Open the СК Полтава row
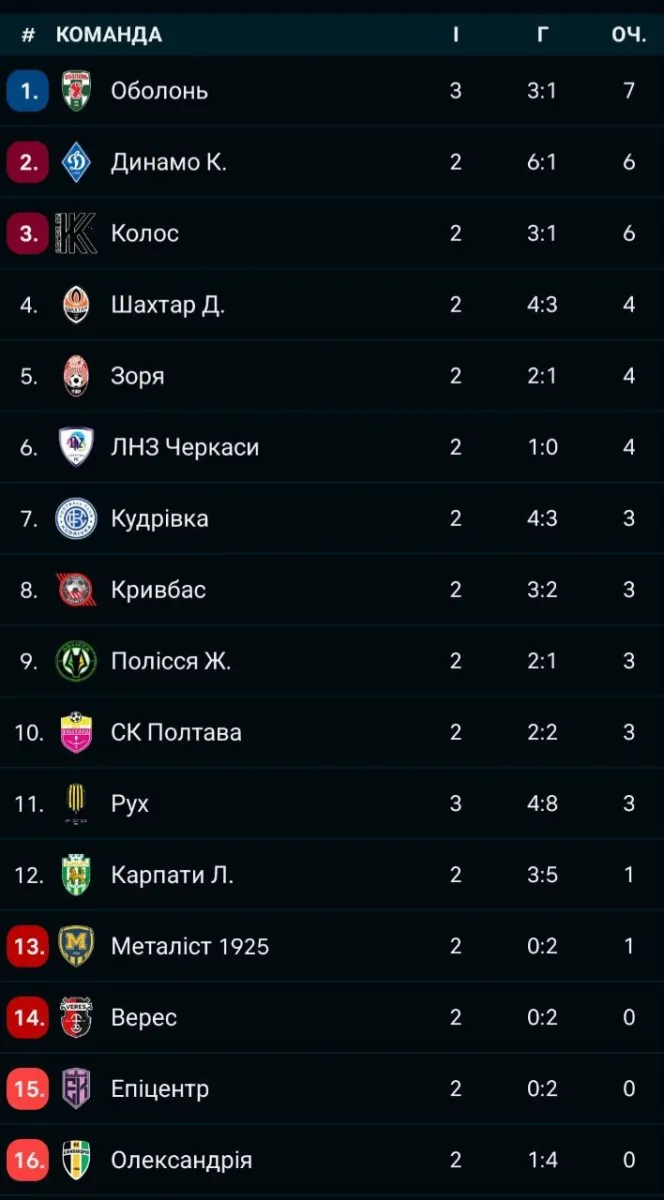 click(x=176, y=732)
